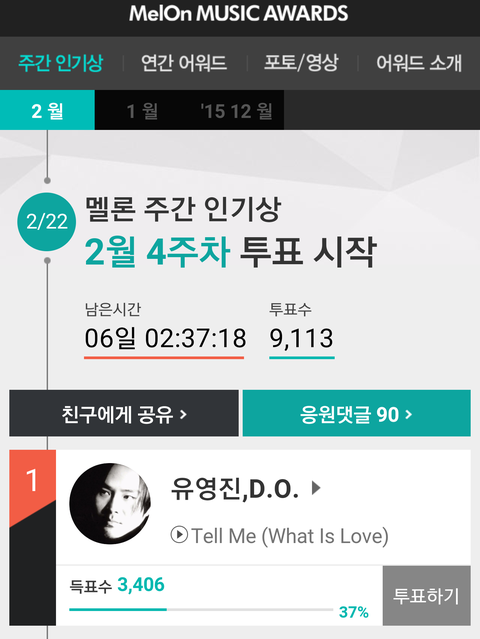Viewport: 480px width, 639px height.
Task: View the '15 12월 month tab
Action: coord(237,110)
